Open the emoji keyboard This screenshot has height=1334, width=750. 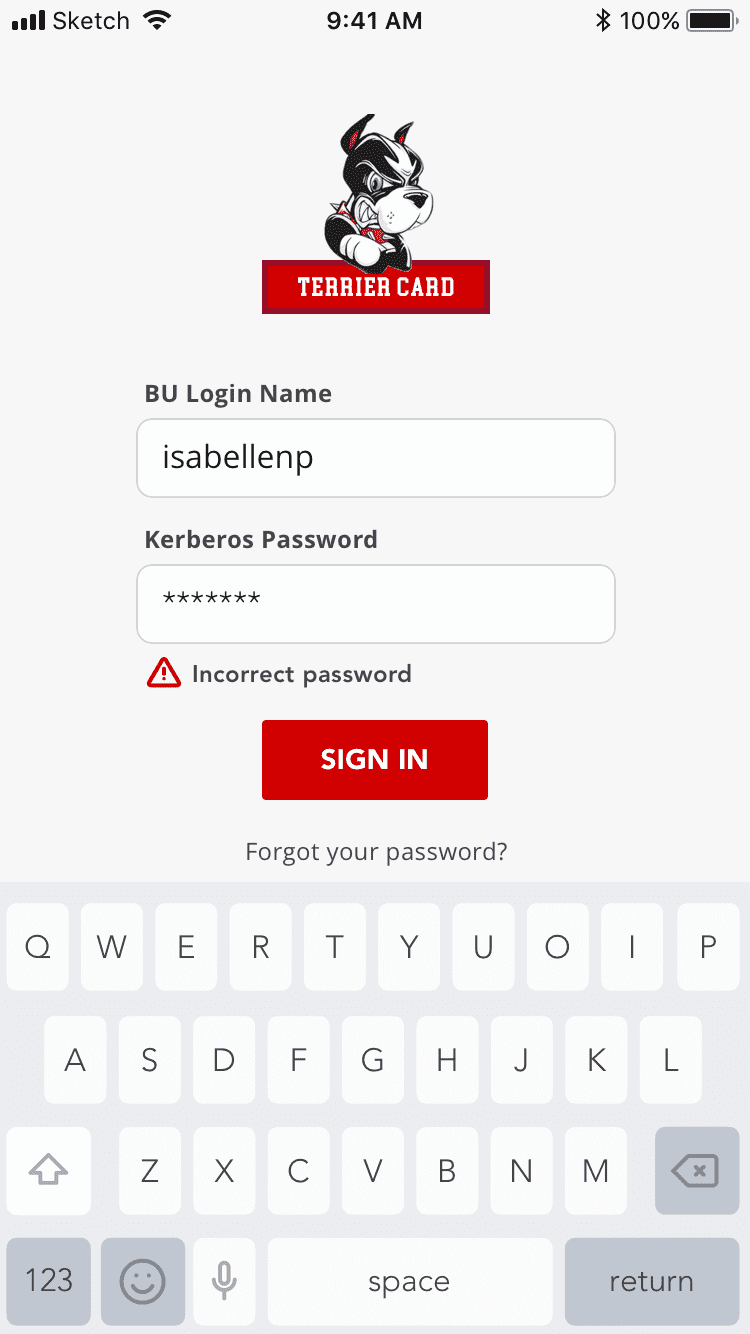pyautogui.click(x=143, y=1281)
